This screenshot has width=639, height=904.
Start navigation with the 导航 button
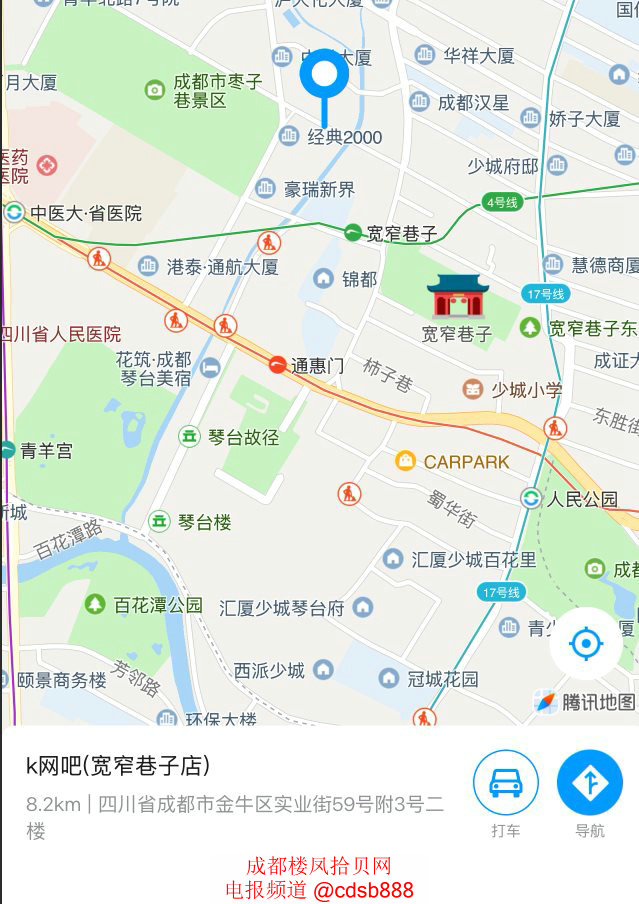point(589,783)
